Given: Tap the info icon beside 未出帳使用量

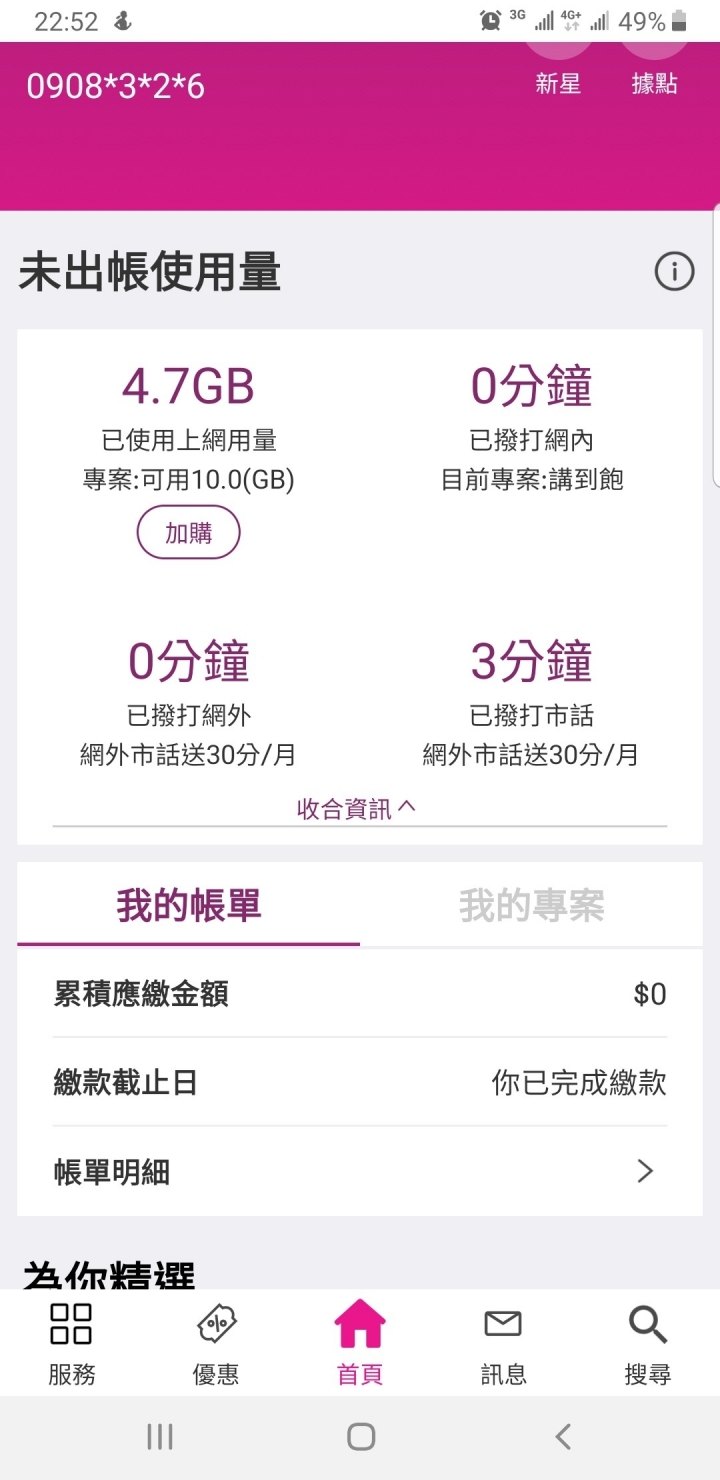Looking at the screenshot, I should [674, 271].
